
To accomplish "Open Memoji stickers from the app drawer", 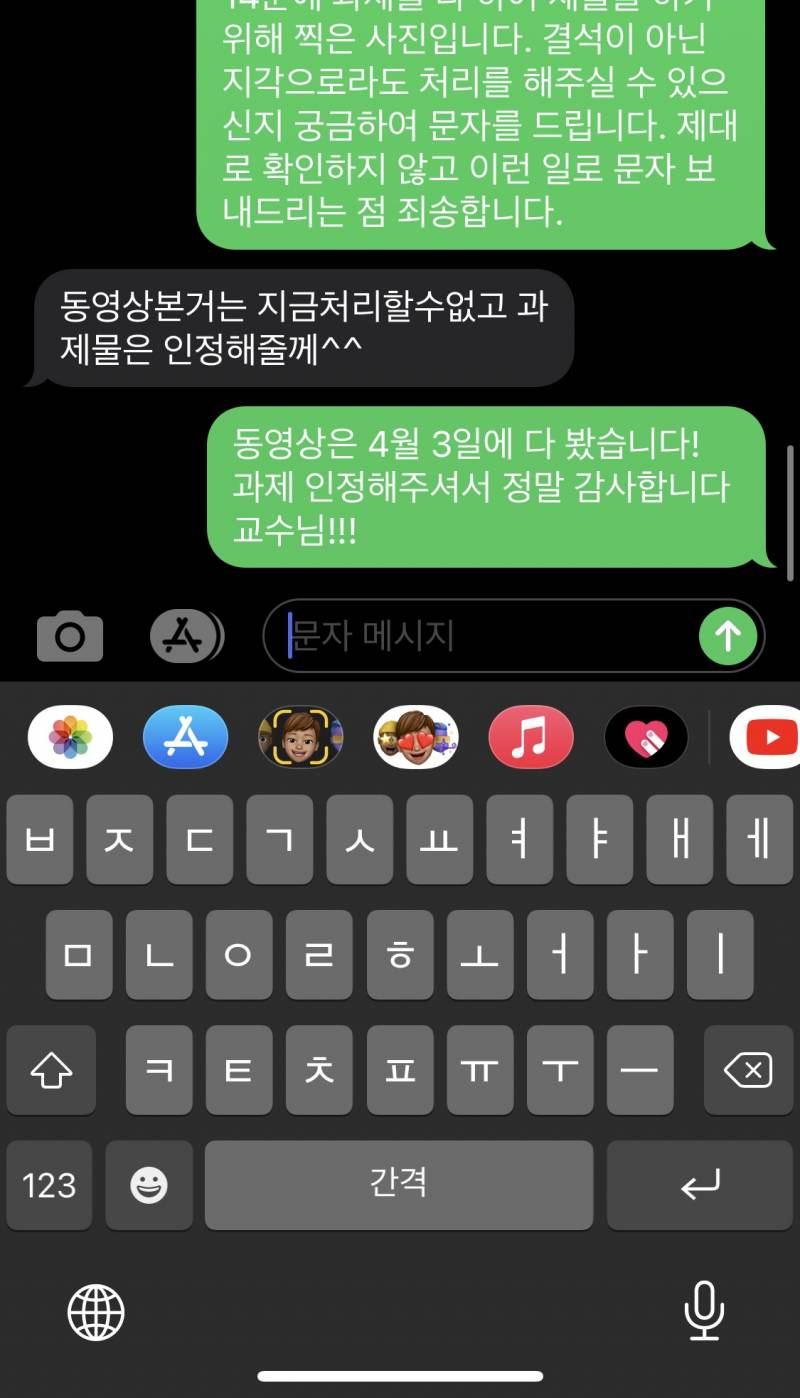I will click(302, 737).
